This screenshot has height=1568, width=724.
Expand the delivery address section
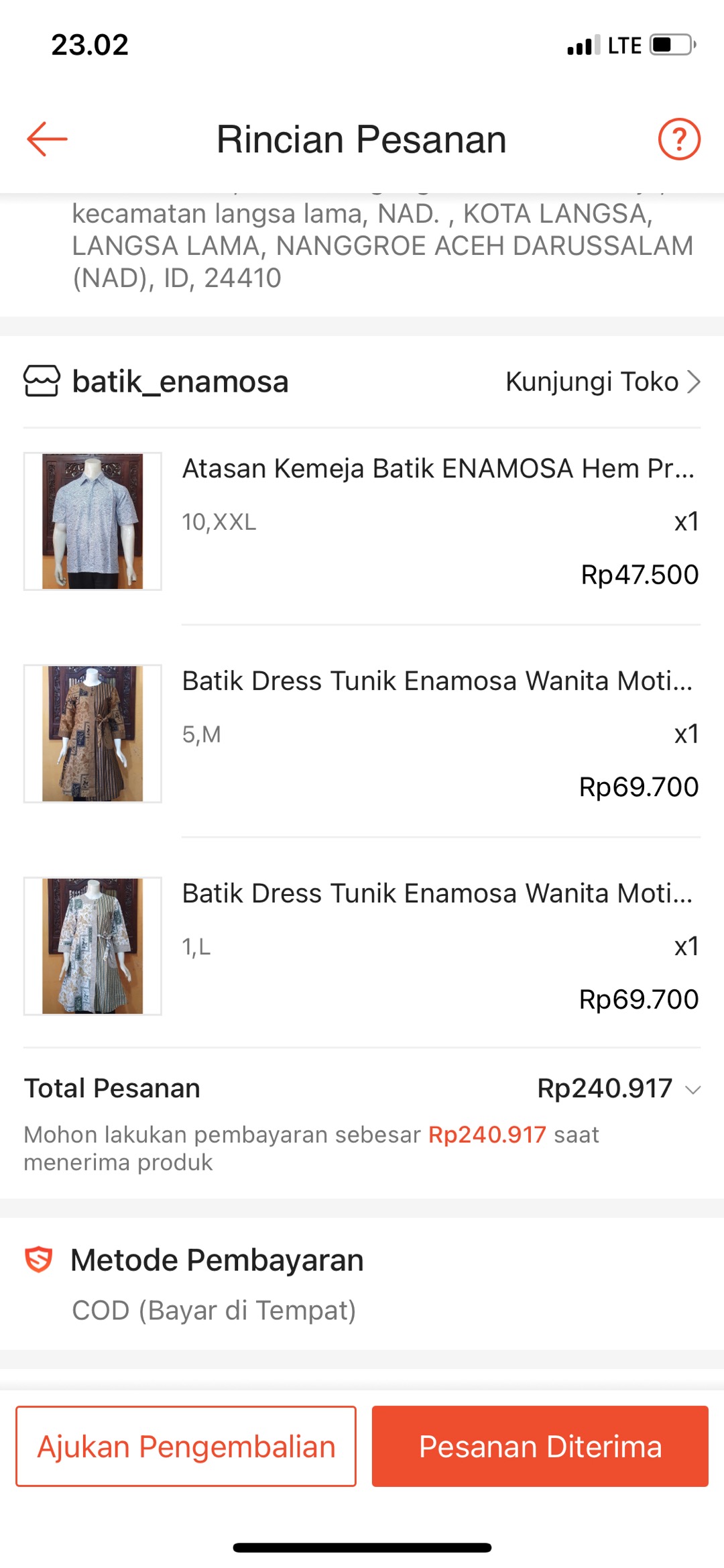pyautogui.click(x=362, y=241)
